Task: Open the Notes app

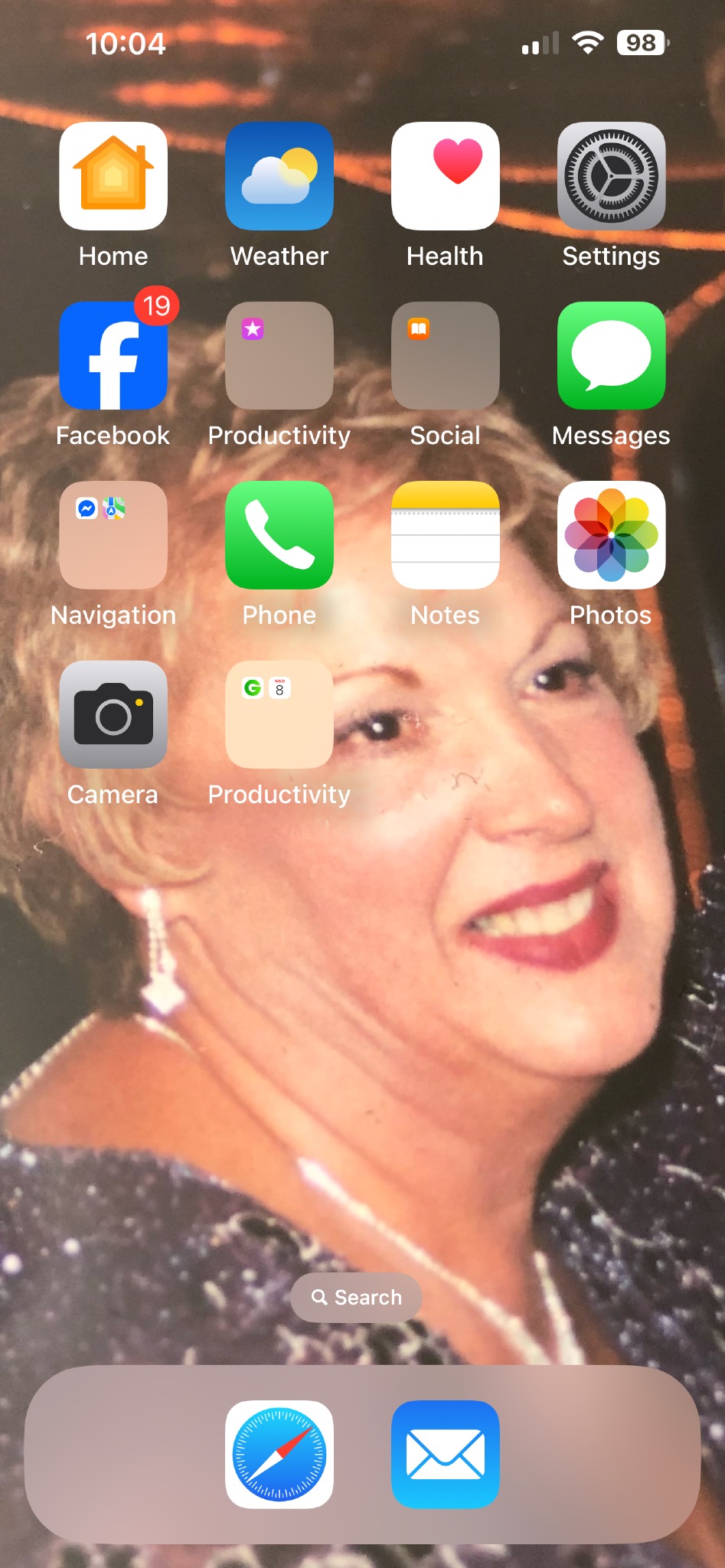Action: [x=446, y=536]
